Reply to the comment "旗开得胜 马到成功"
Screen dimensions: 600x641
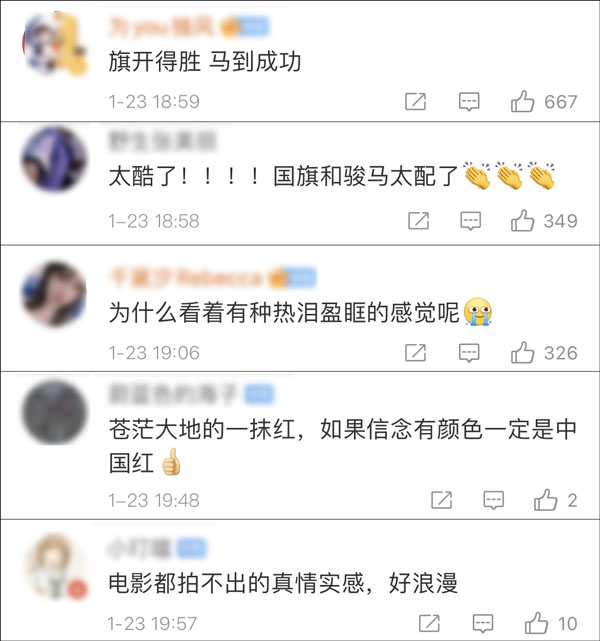click(469, 102)
